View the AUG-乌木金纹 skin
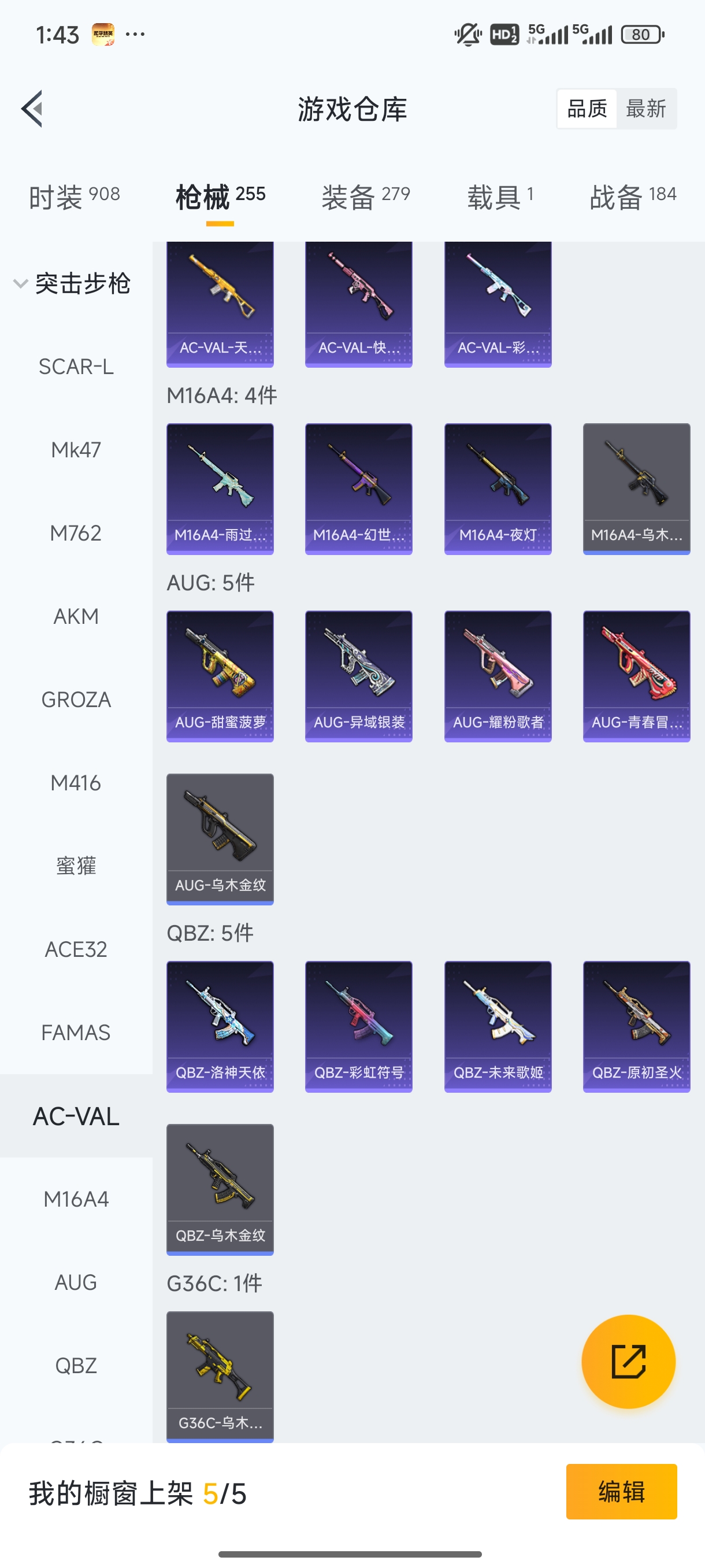 coord(220,839)
